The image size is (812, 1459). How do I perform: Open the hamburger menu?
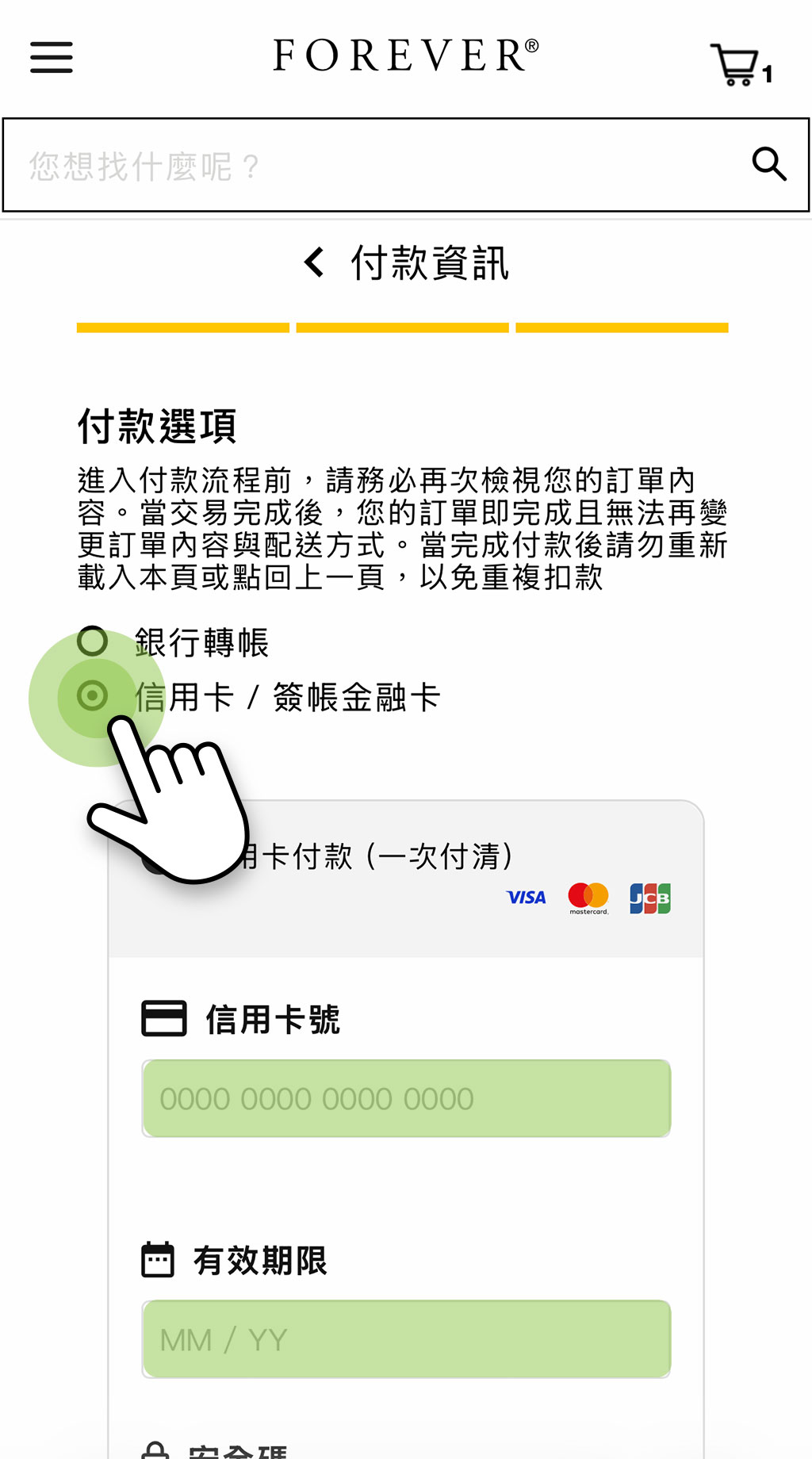[x=52, y=58]
